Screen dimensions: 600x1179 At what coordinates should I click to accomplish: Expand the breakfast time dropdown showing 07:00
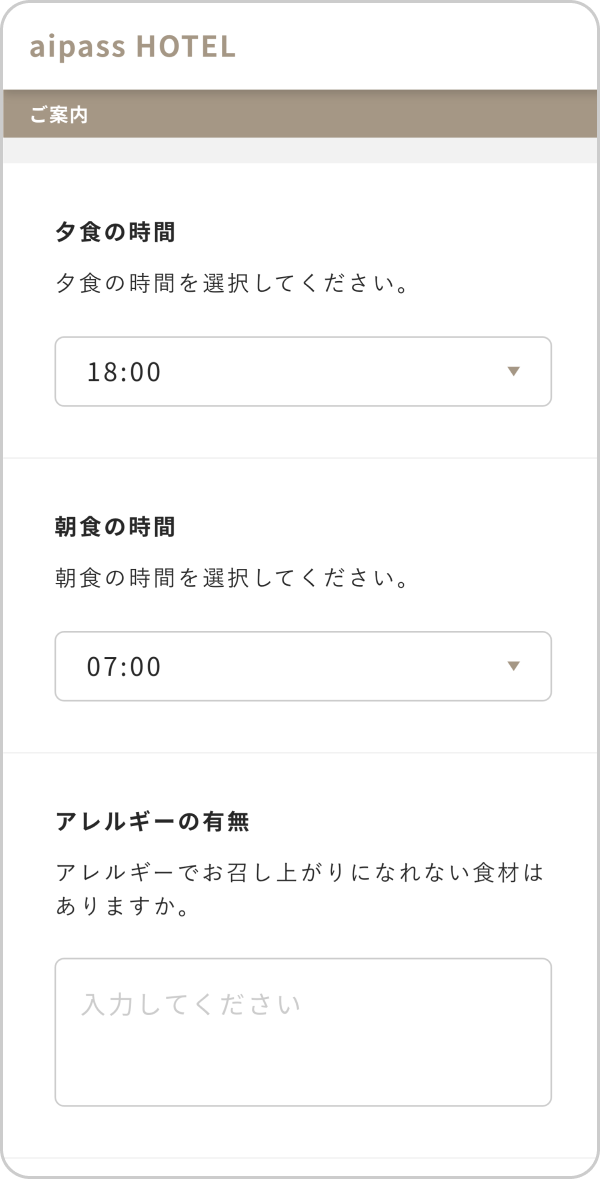point(303,666)
